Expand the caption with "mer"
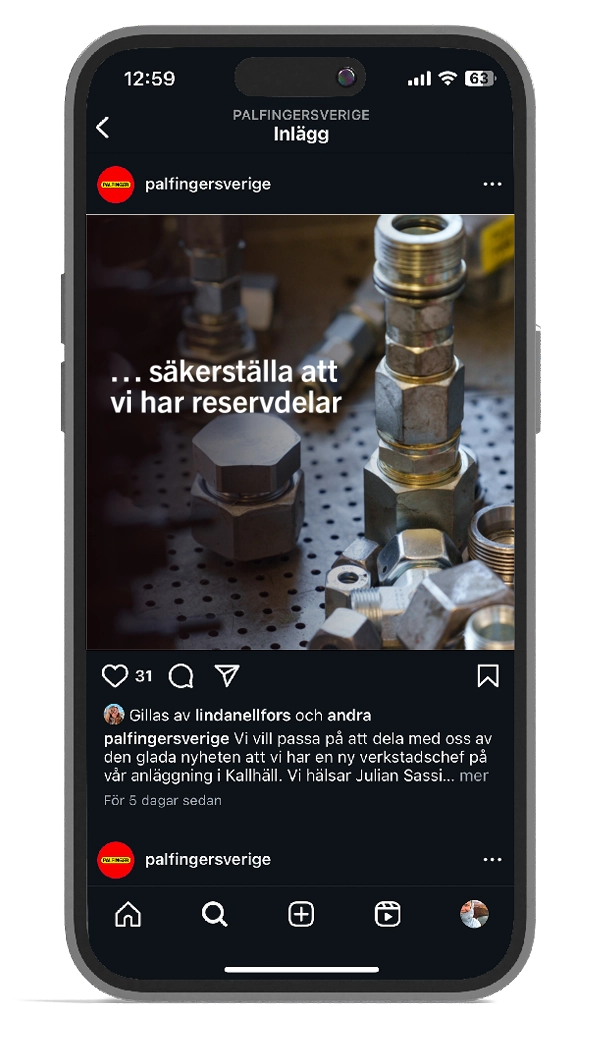 click(x=474, y=775)
